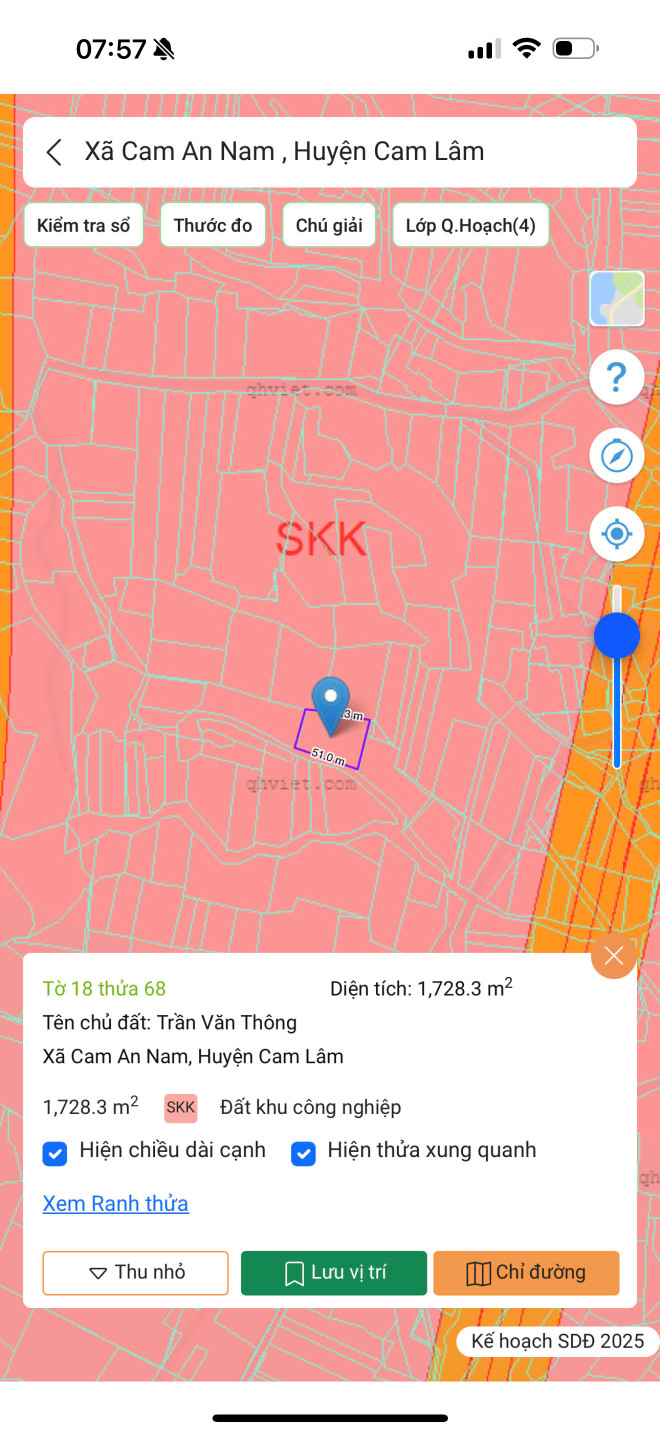Go back using the arrow in search bar
The image size is (660, 1434).
[54, 152]
